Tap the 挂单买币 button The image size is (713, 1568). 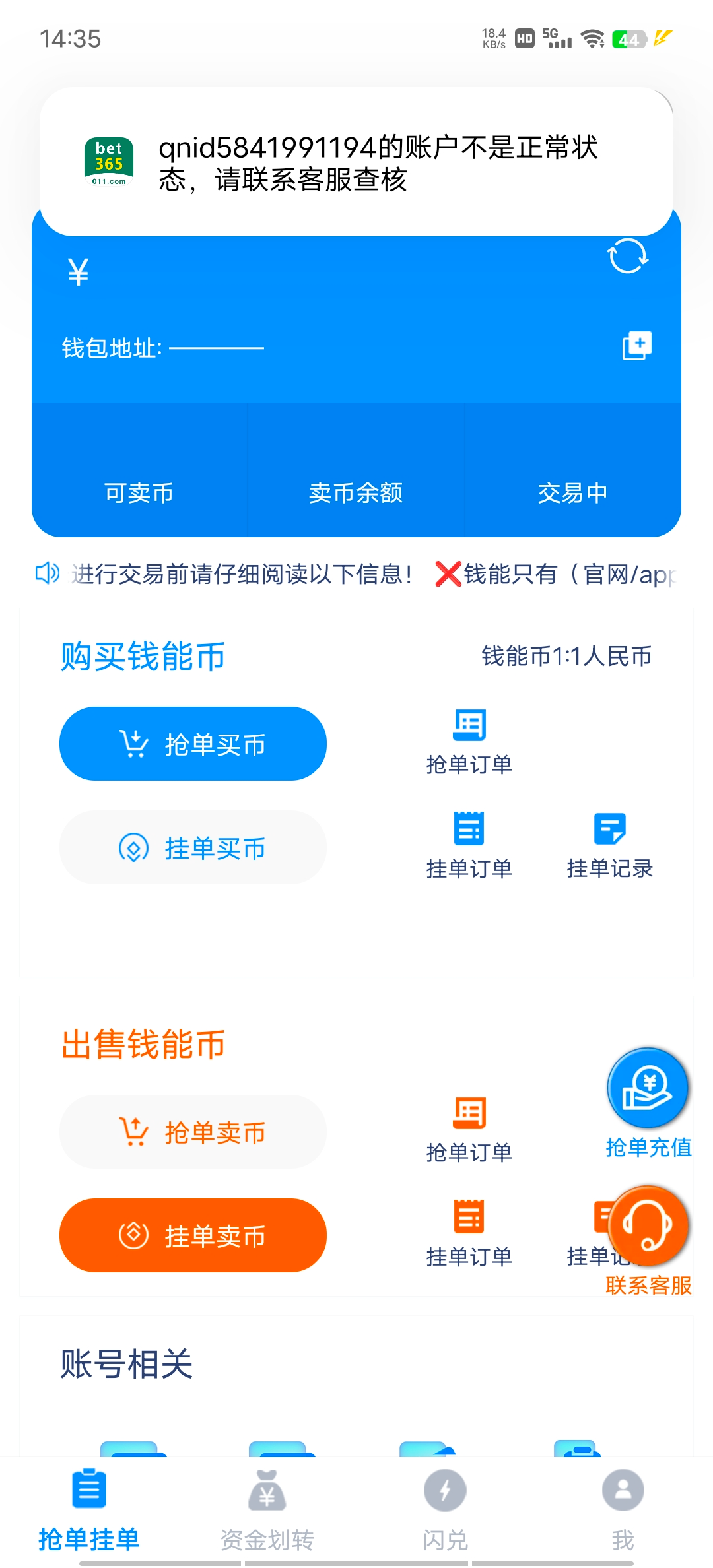(193, 847)
